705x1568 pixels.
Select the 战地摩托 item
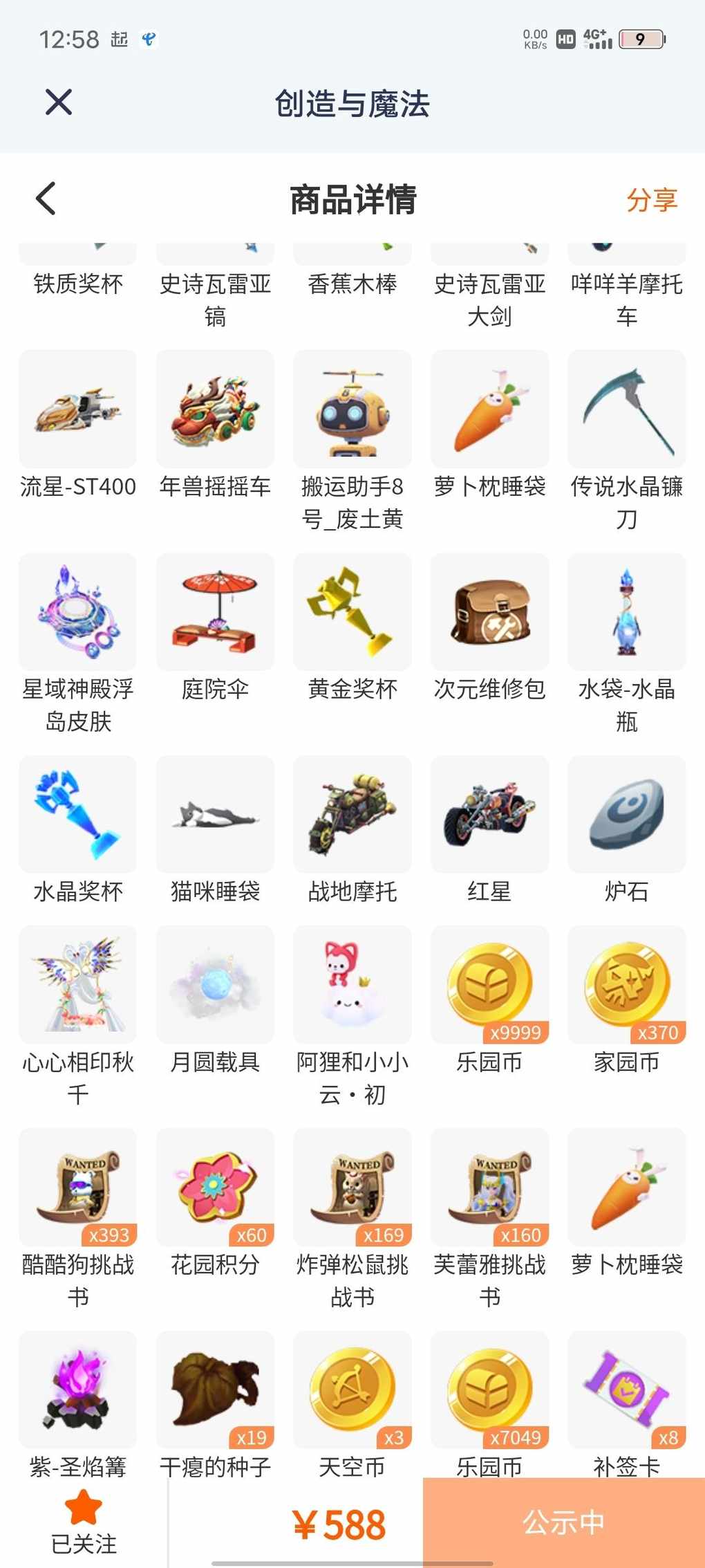click(352, 815)
